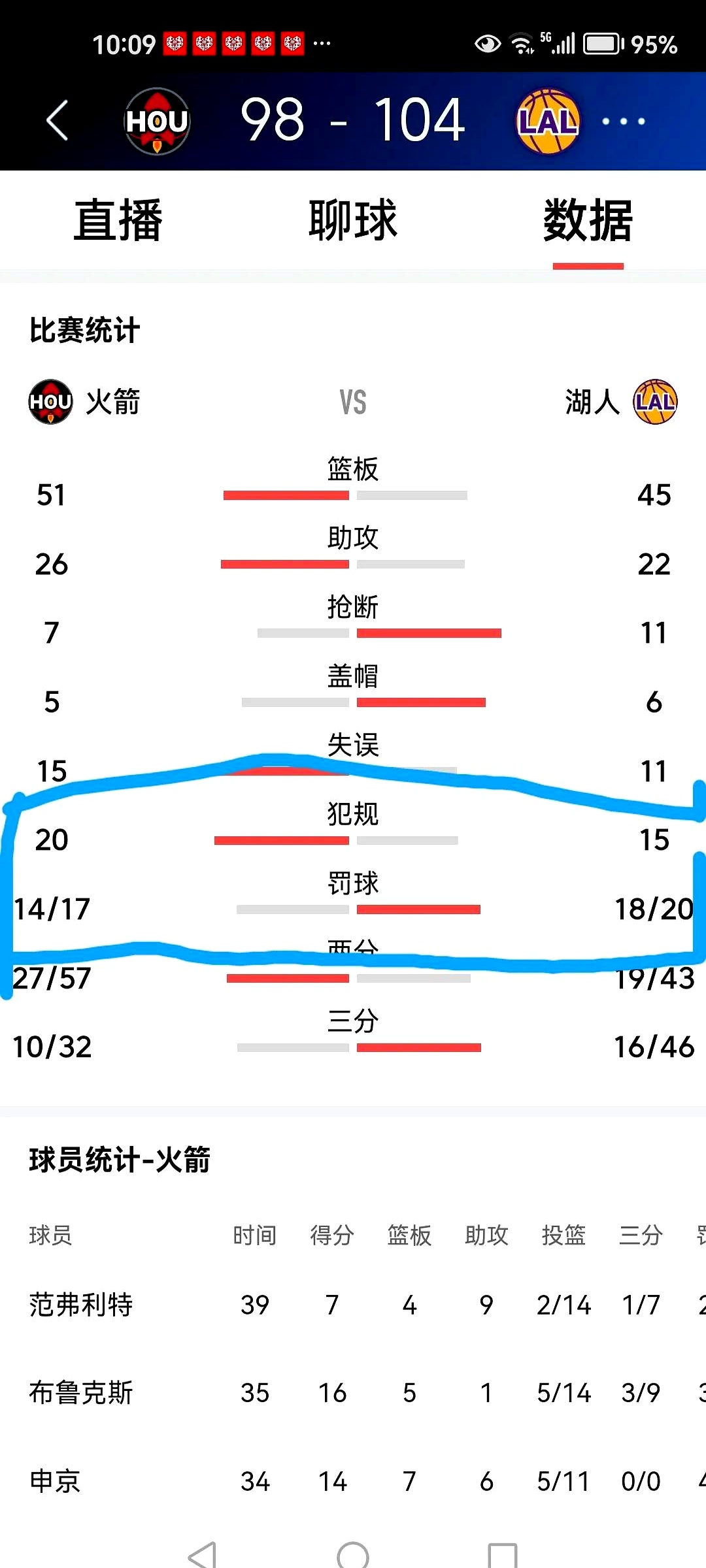The width and height of the screenshot is (706, 1568).
Task: Open the system recent apps button
Action: (502, 1556)
